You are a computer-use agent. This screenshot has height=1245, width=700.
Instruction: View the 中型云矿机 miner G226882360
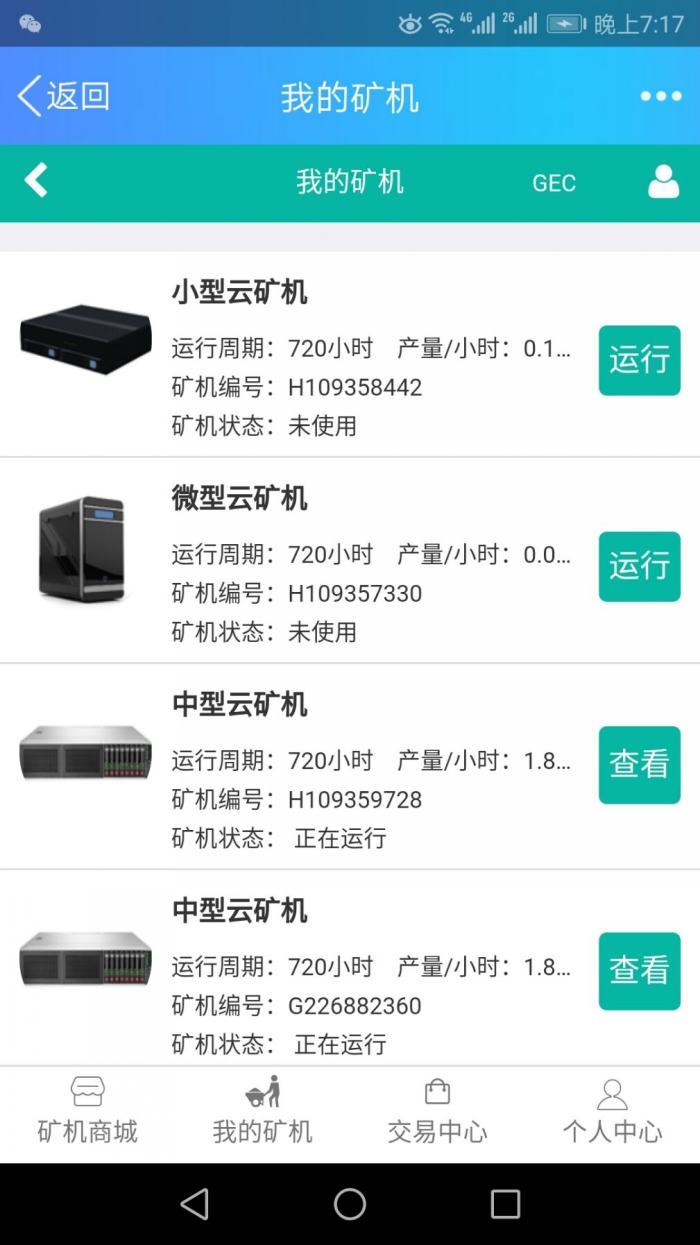coord(639,971)
